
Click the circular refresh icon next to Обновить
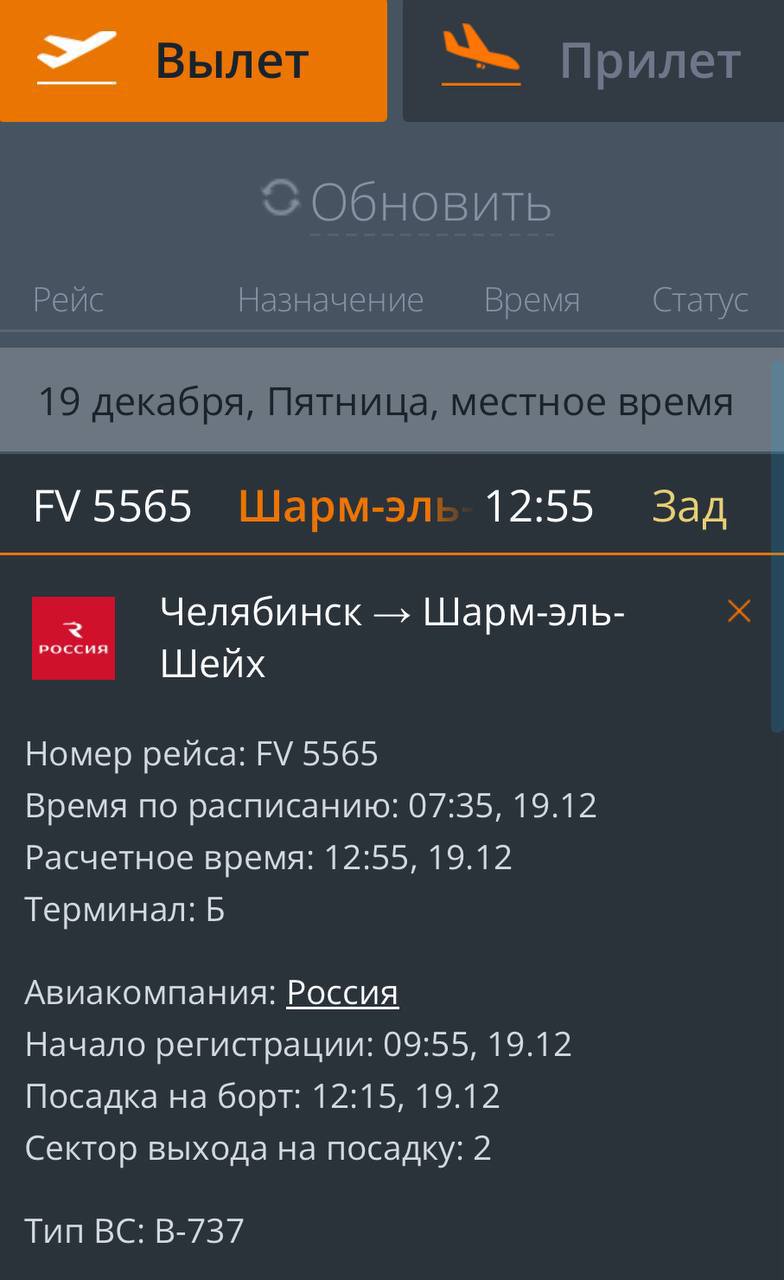point(280,198)
